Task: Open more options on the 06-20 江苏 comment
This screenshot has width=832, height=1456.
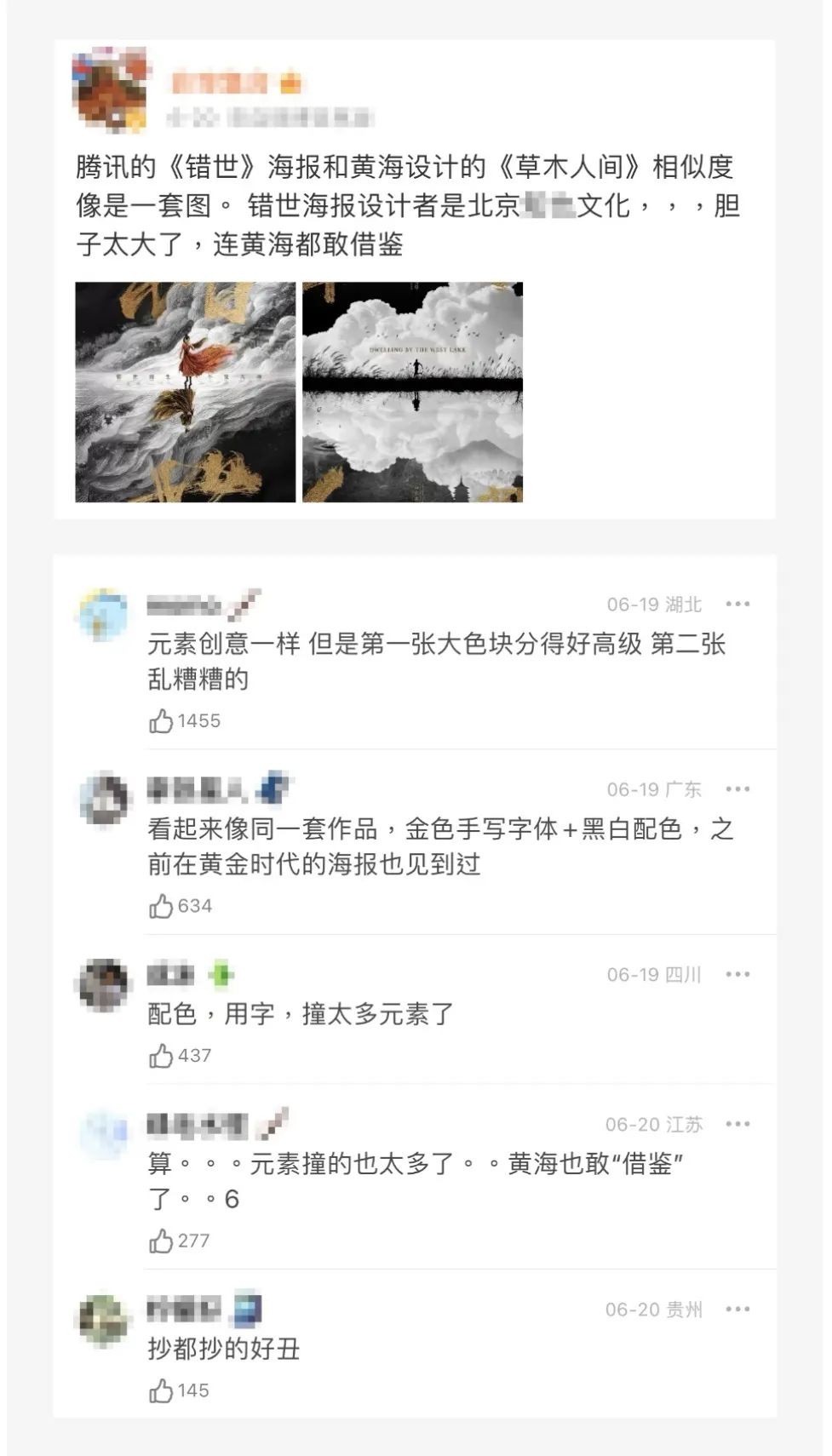Action: [737, 1124]
